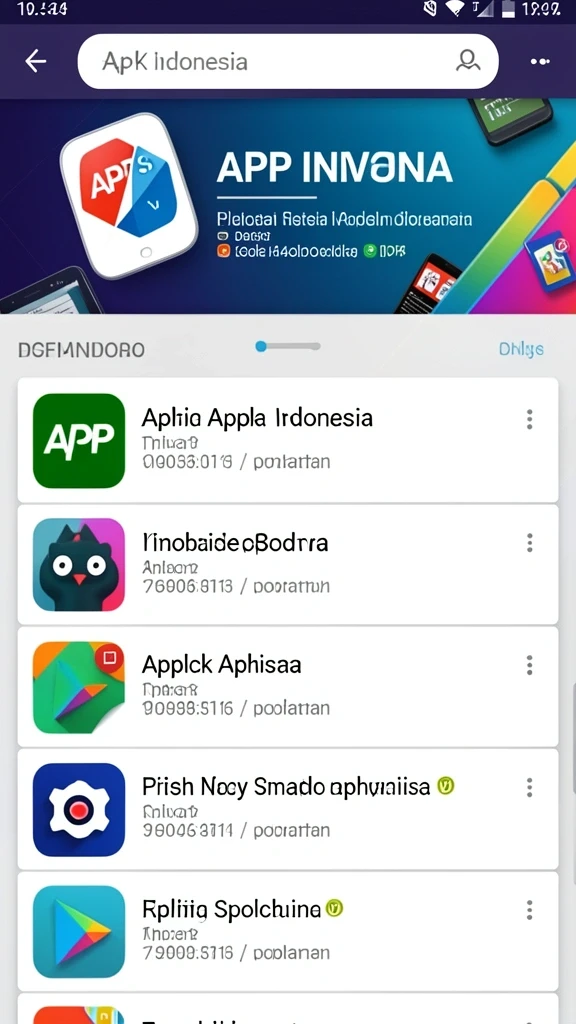This screenshot has height=1024, width=576.
Task: Open the APP INVANA featured banner
Action: tap(288, 206)
